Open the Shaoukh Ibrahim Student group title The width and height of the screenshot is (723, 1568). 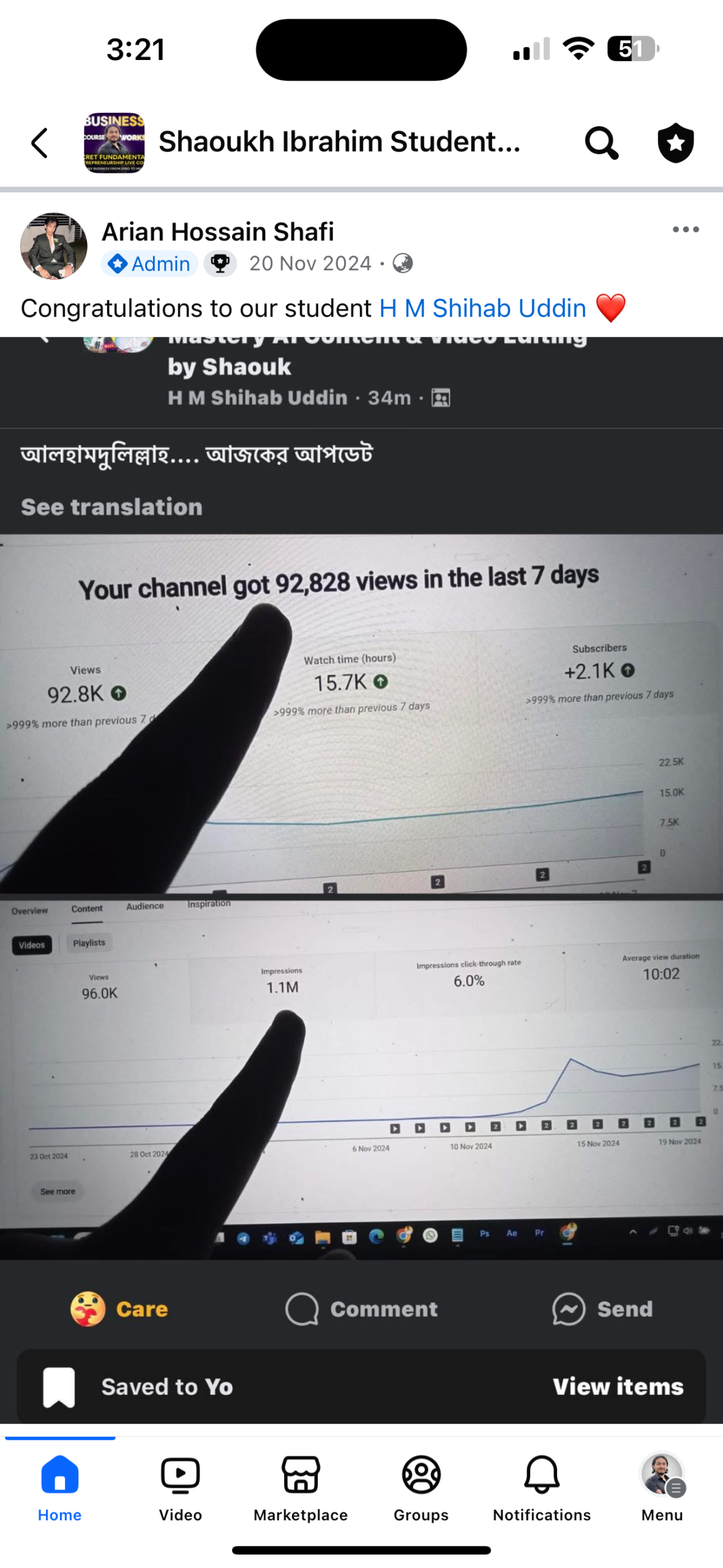[x=339, y=142]
